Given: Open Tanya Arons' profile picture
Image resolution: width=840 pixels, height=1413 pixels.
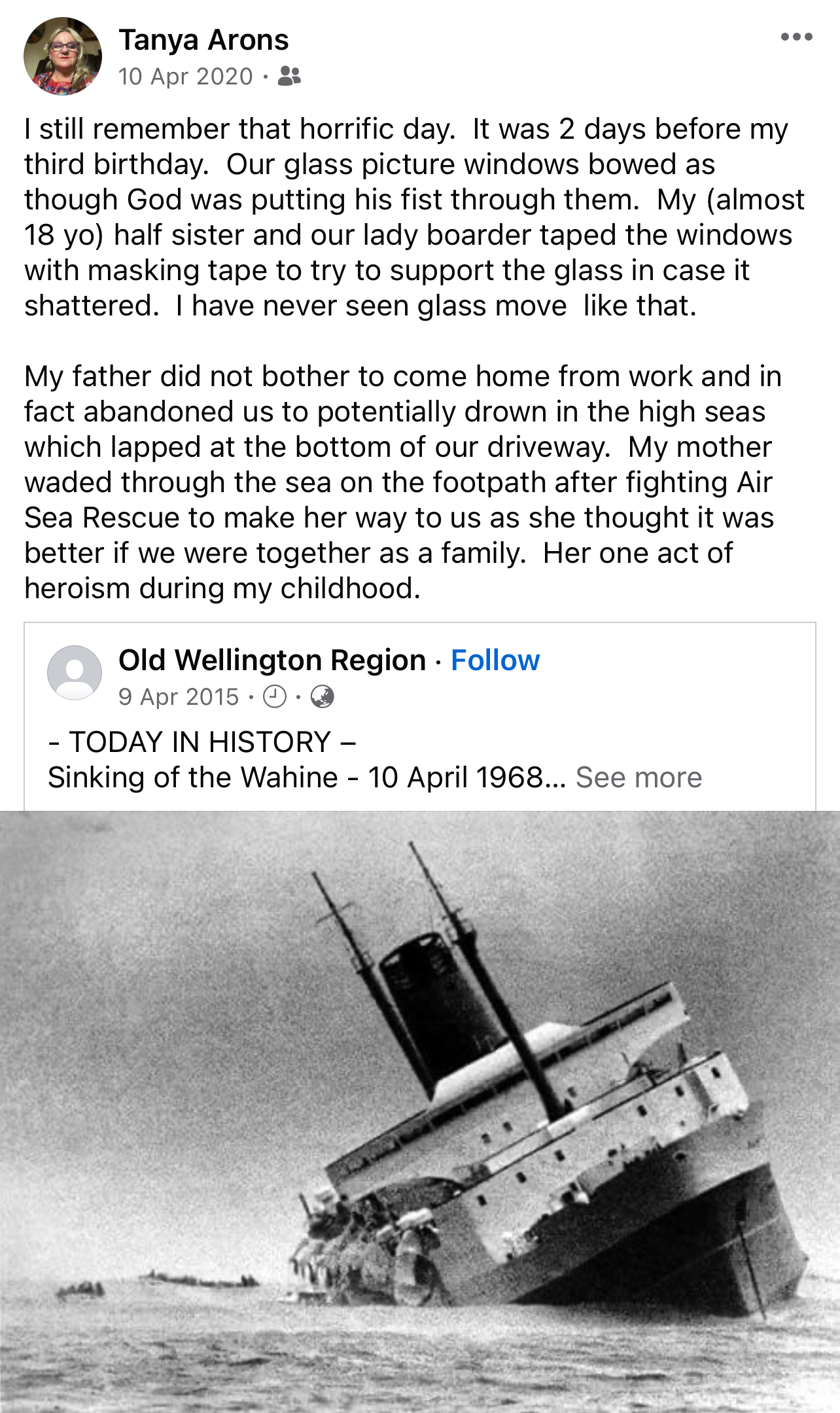Looking at the screenshot, I should 63,56.
